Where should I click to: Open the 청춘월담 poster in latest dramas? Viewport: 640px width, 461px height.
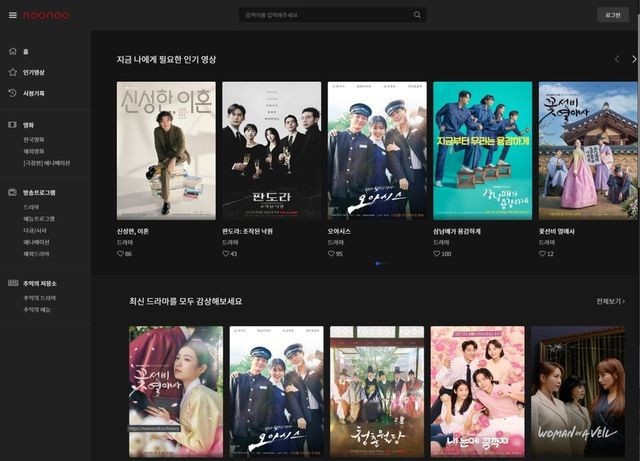click(x=377, y=390)
